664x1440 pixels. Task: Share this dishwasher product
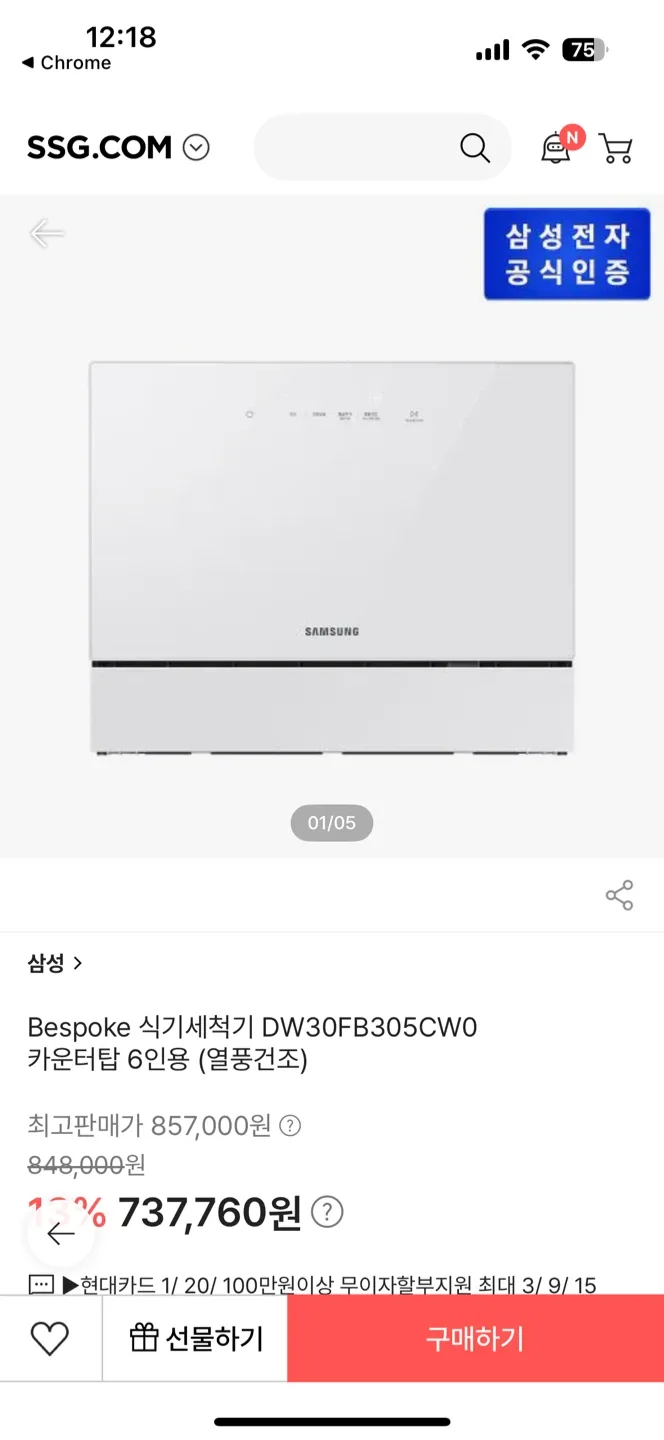point(619,895)
